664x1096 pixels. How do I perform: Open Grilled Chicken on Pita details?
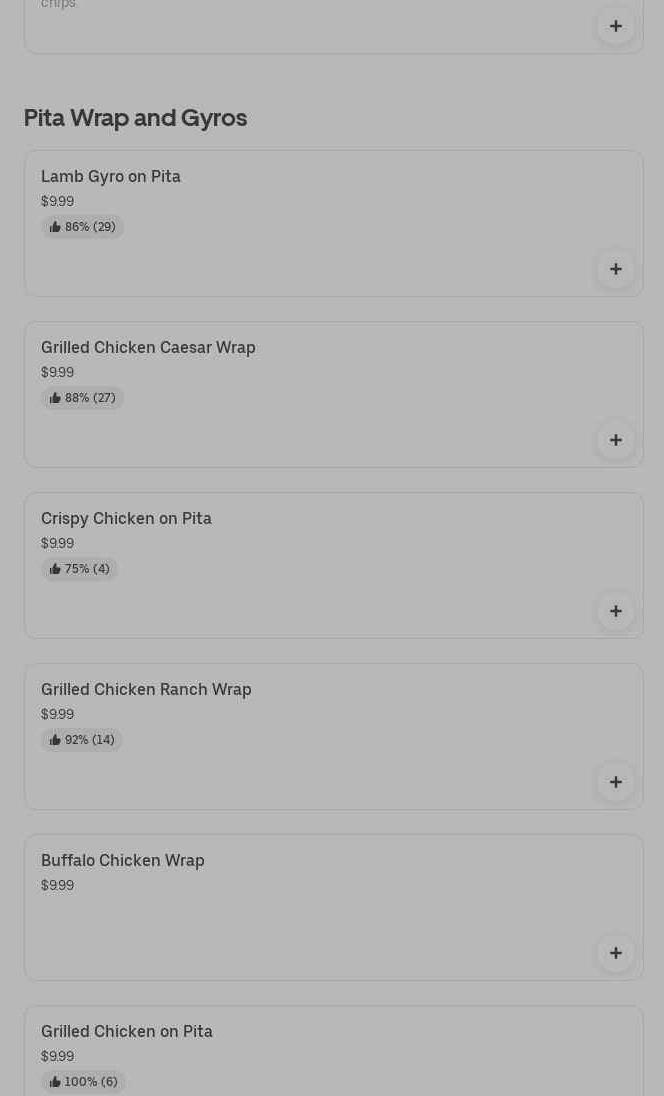click(x=333, y=1051)
